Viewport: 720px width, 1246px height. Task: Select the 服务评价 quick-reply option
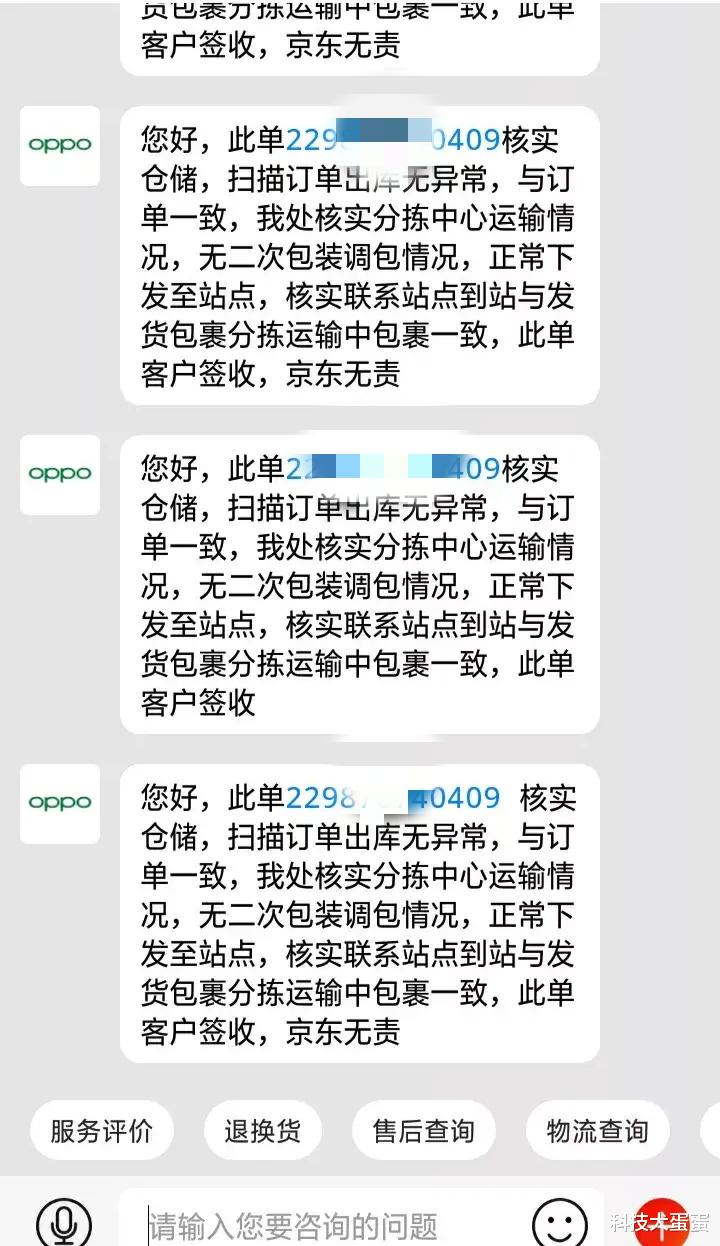101,1130
